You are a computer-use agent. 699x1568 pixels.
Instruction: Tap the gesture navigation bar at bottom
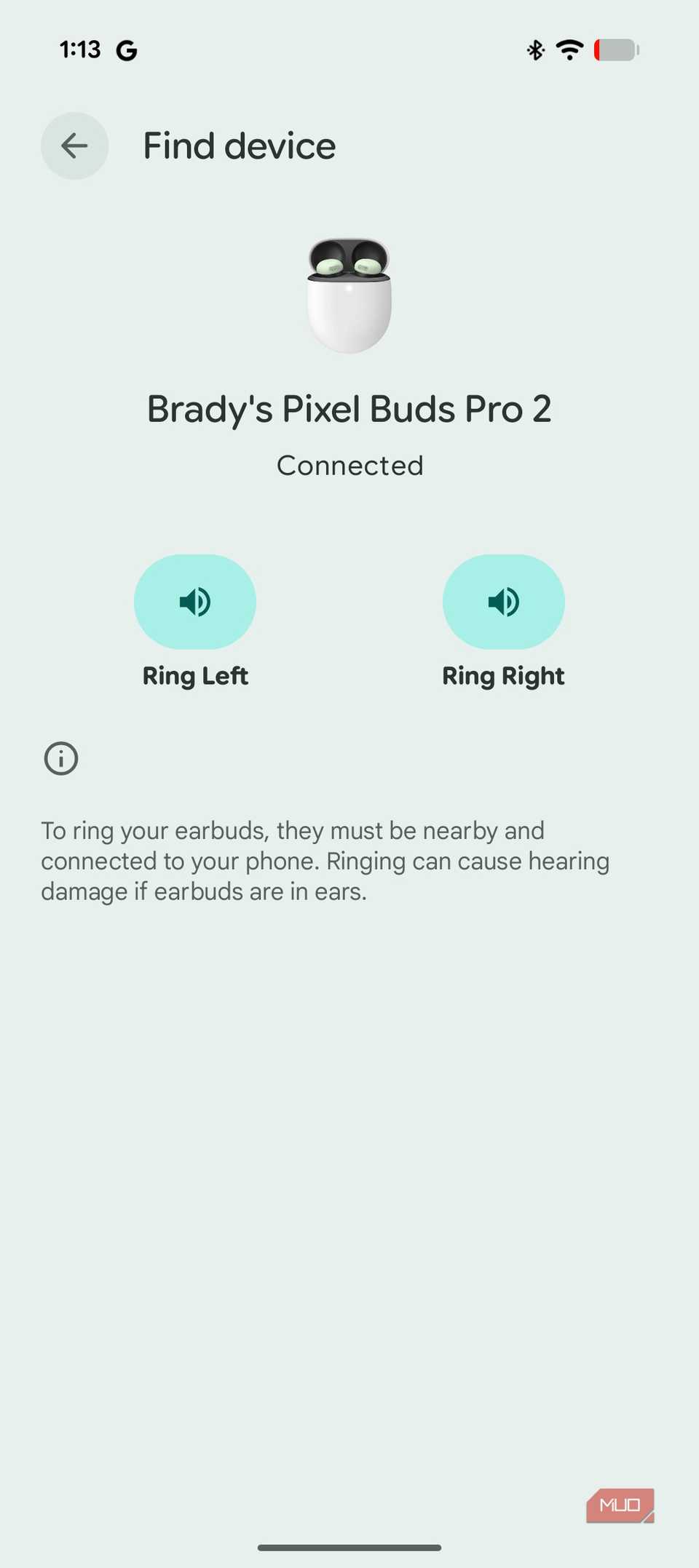(349, 1546)
